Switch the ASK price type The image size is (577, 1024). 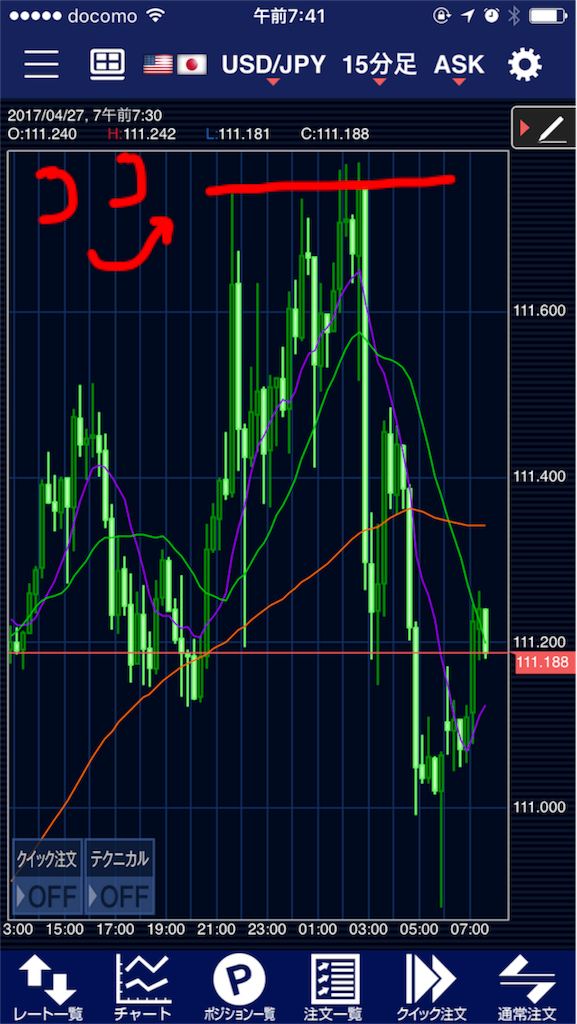point(459,67)
